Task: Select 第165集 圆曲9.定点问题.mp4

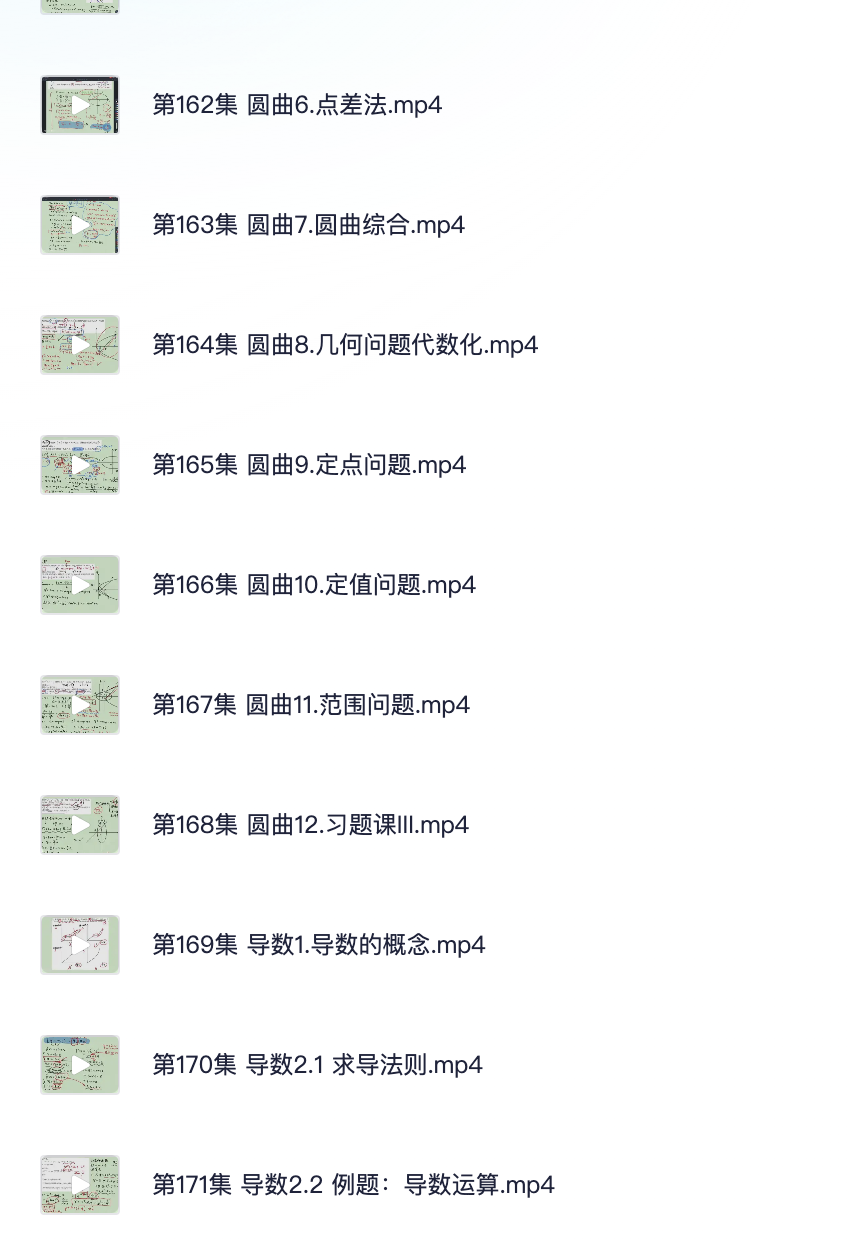Action: click(308, 465)
